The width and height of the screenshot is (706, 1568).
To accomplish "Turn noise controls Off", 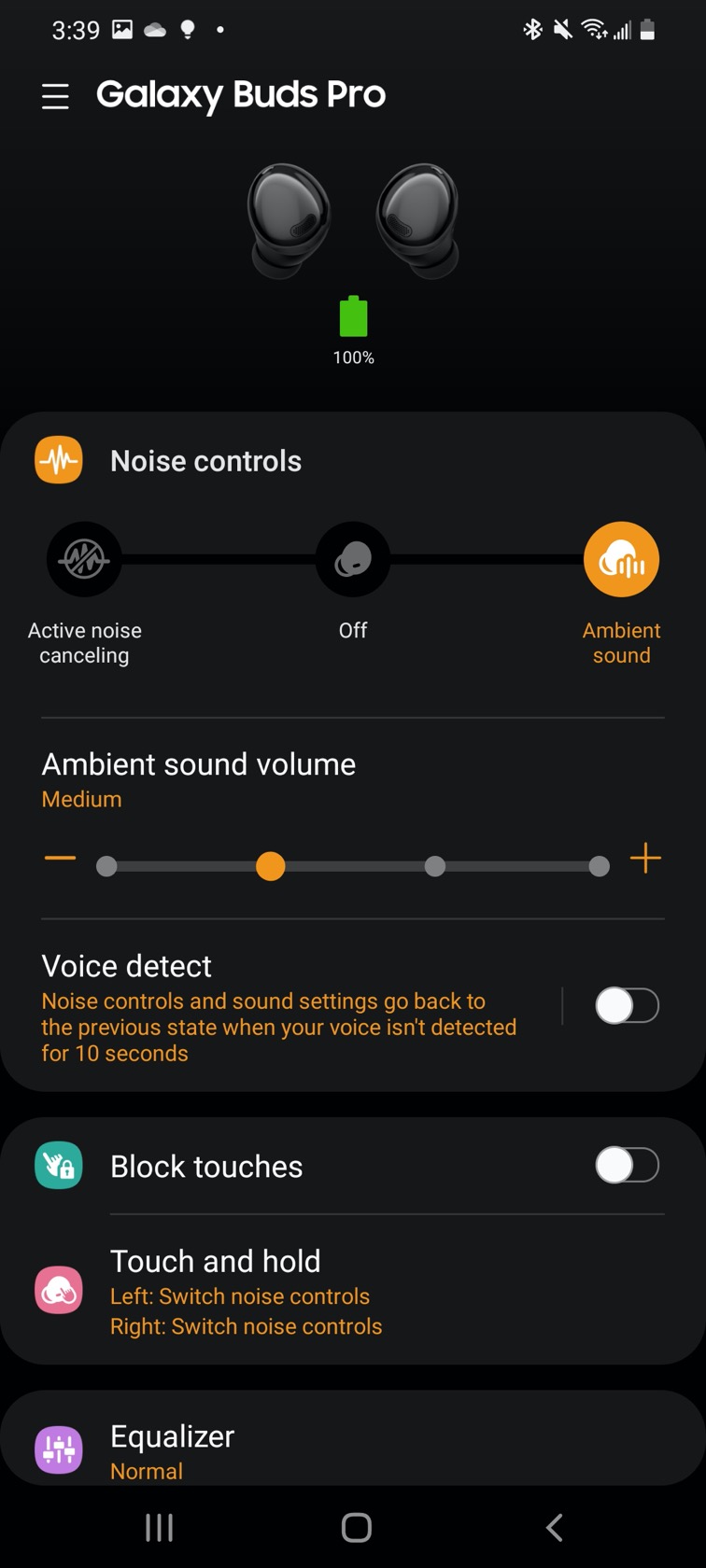I will 353,560.
